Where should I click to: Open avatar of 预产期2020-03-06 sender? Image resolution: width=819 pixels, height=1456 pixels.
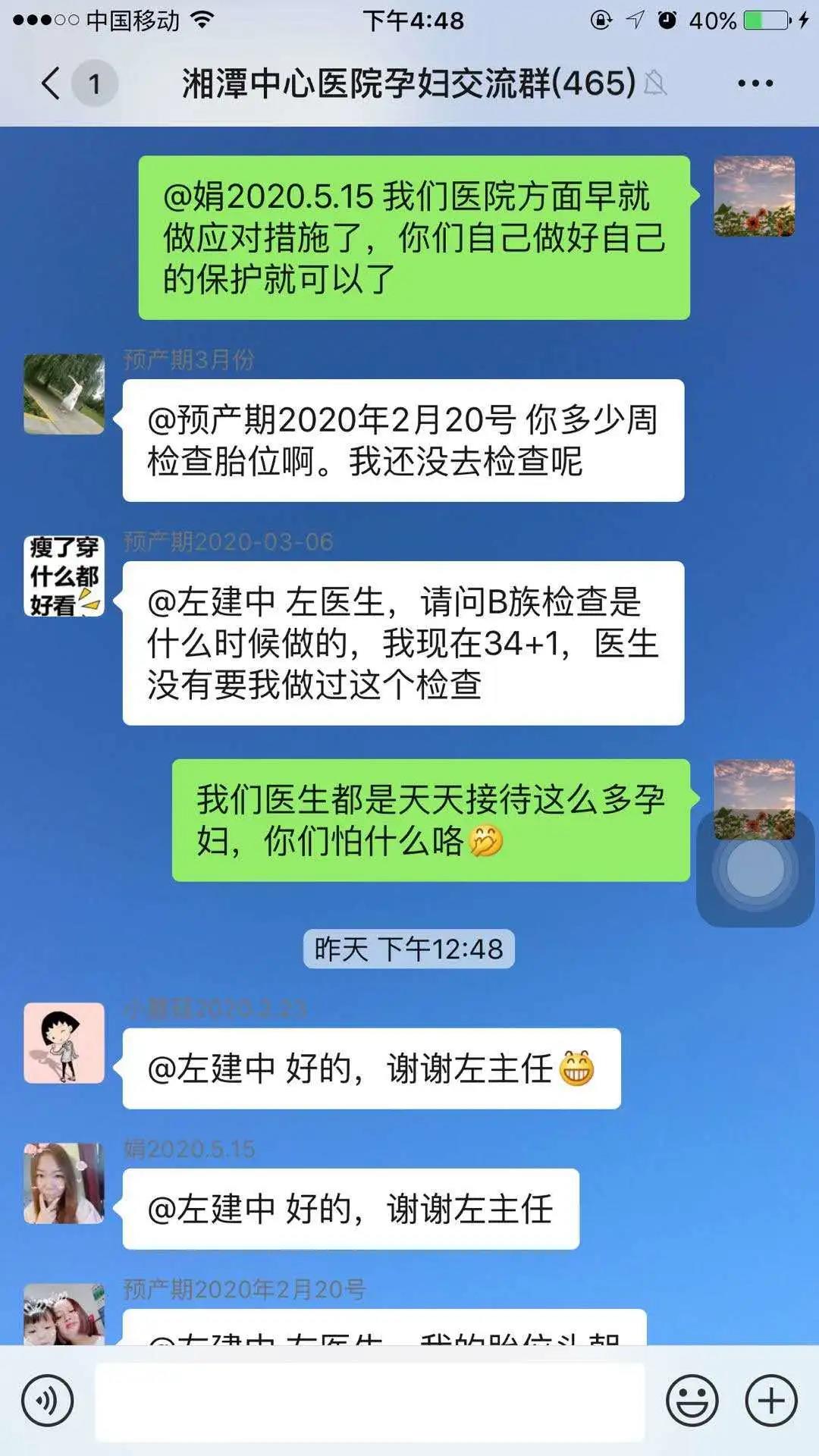[64, 576]
